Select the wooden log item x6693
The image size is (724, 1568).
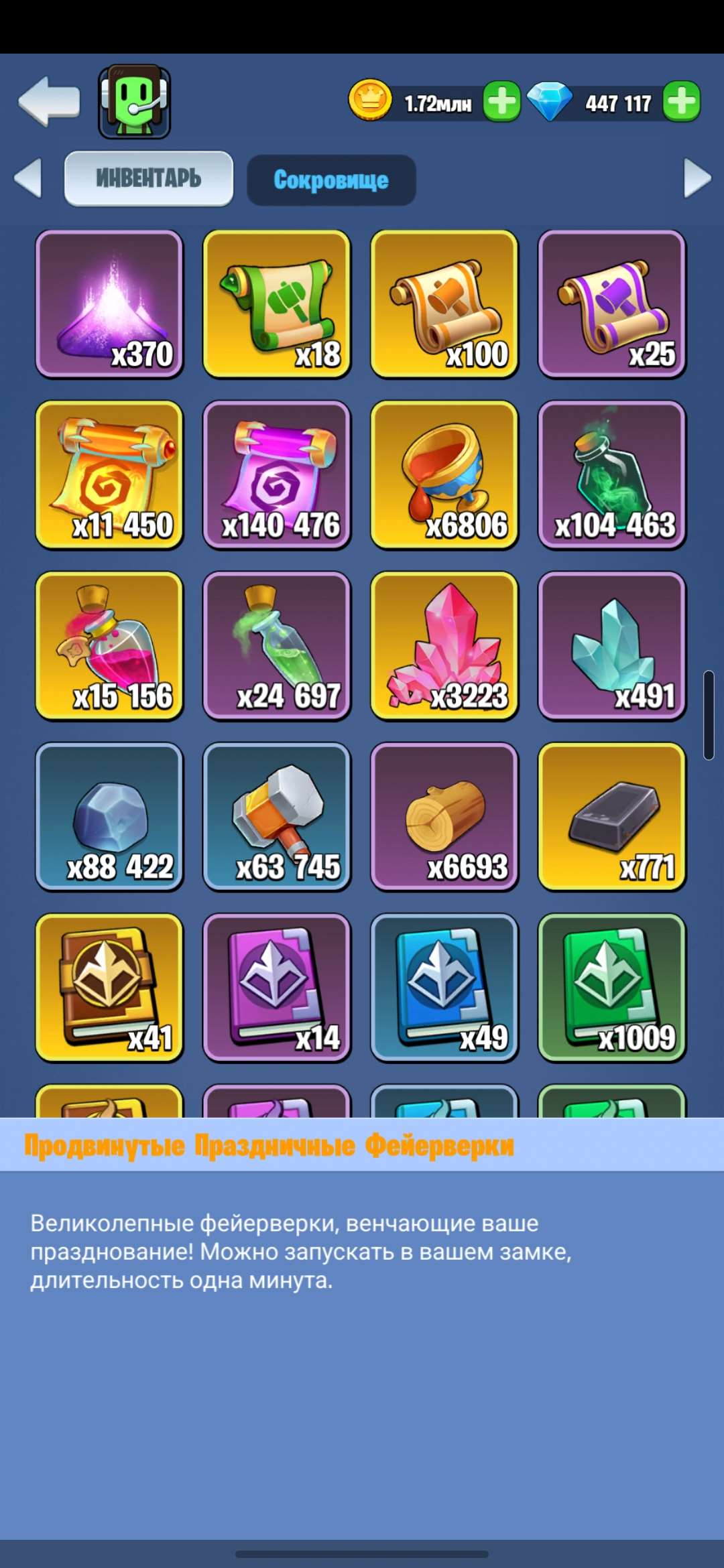444,817
